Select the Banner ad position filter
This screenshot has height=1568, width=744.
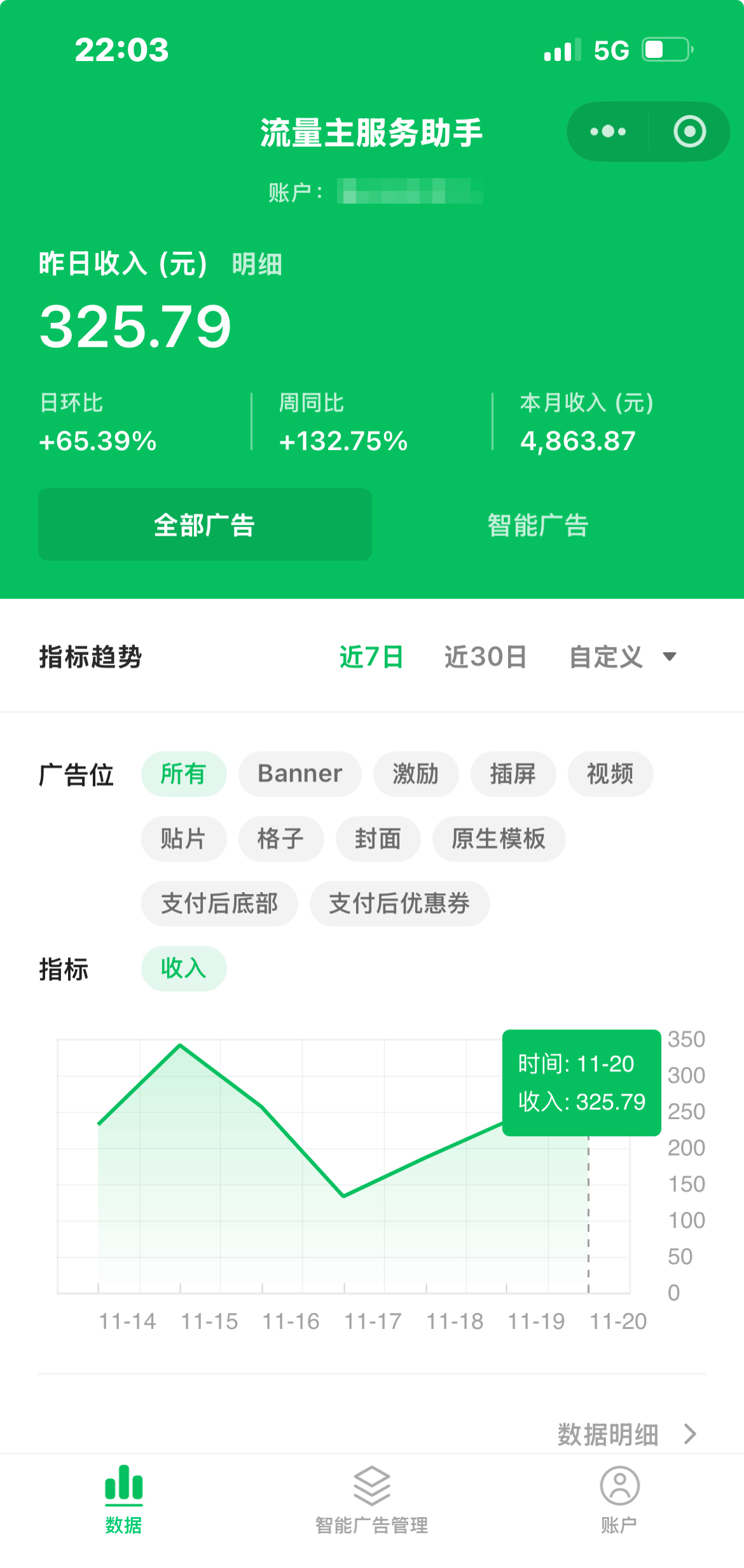point(299,774)
